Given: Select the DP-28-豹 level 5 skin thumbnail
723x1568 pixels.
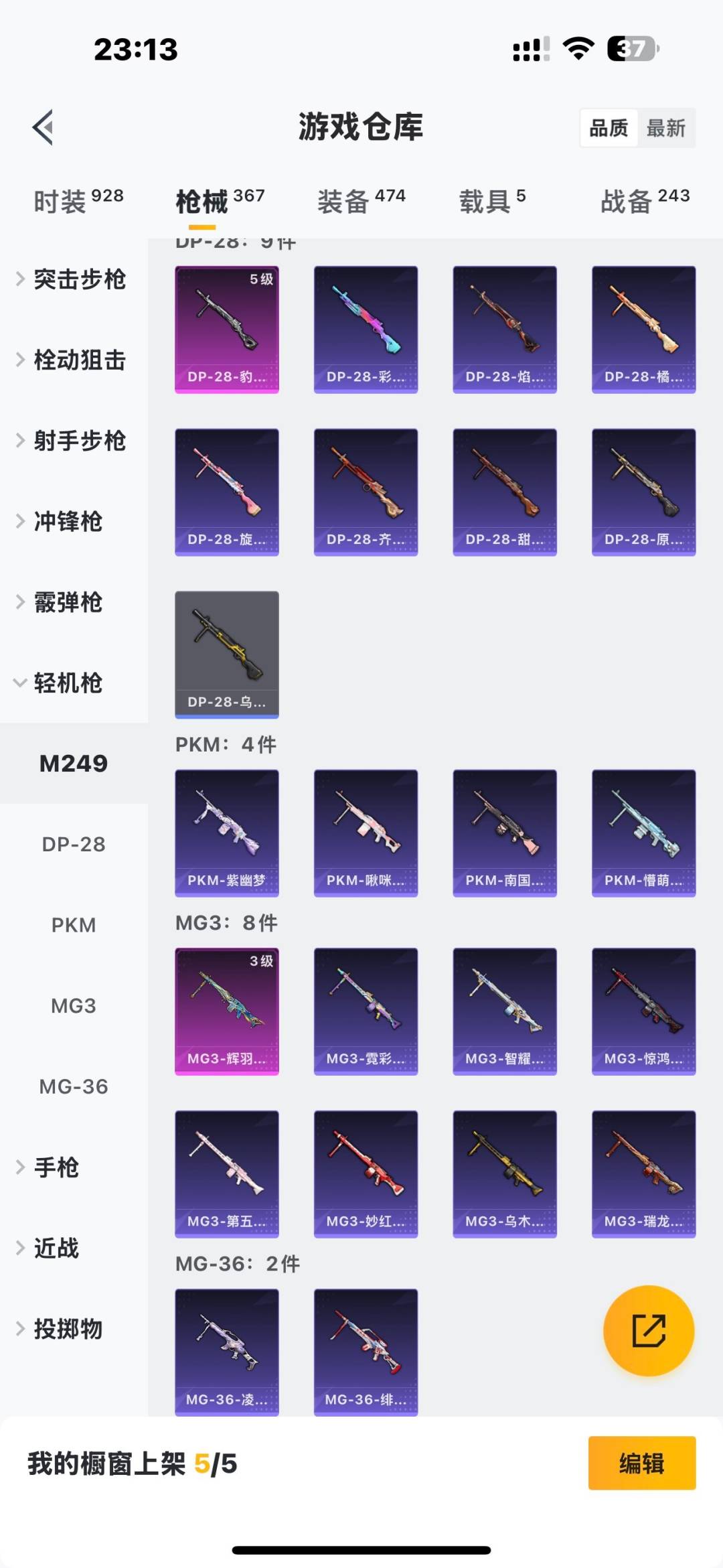Looking at the screenshot, I should tap(226, 328).
